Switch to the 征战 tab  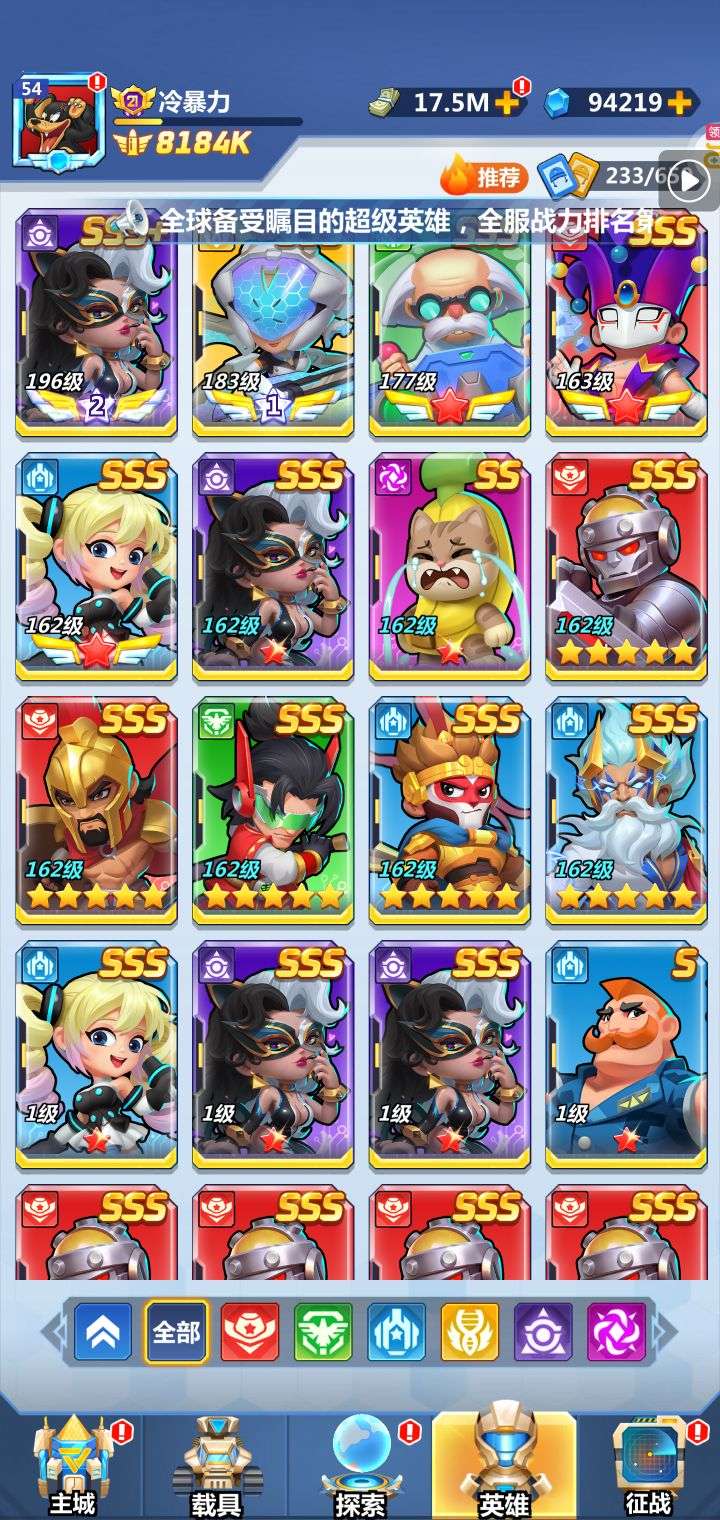[648, 1466]
